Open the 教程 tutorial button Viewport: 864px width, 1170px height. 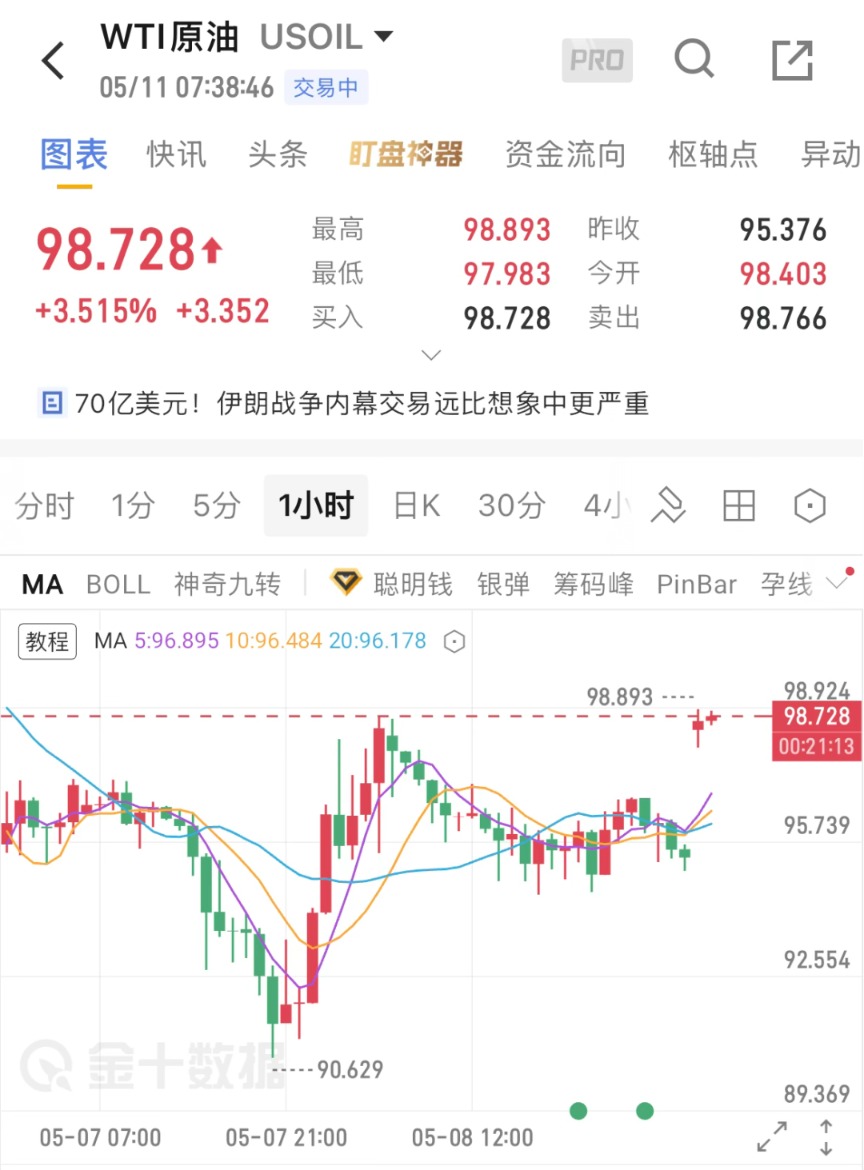click(x=47, y=641)
